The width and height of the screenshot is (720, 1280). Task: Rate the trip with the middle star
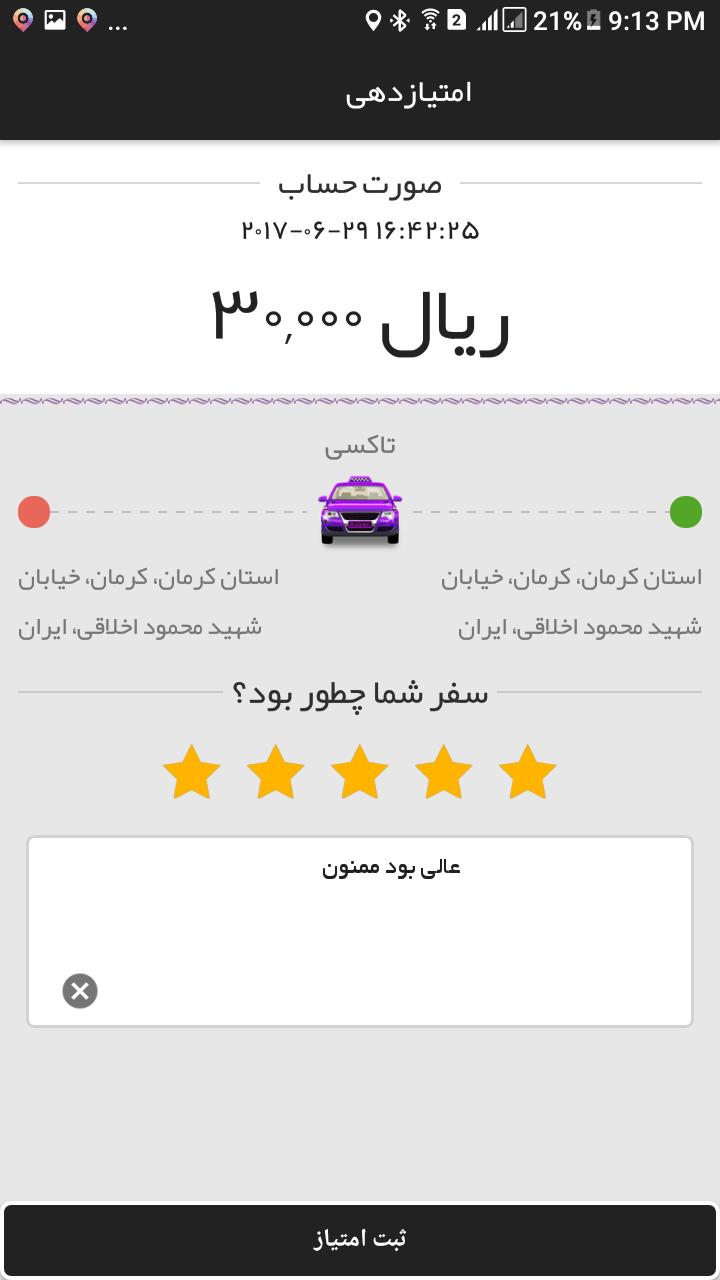coord(359,773)
